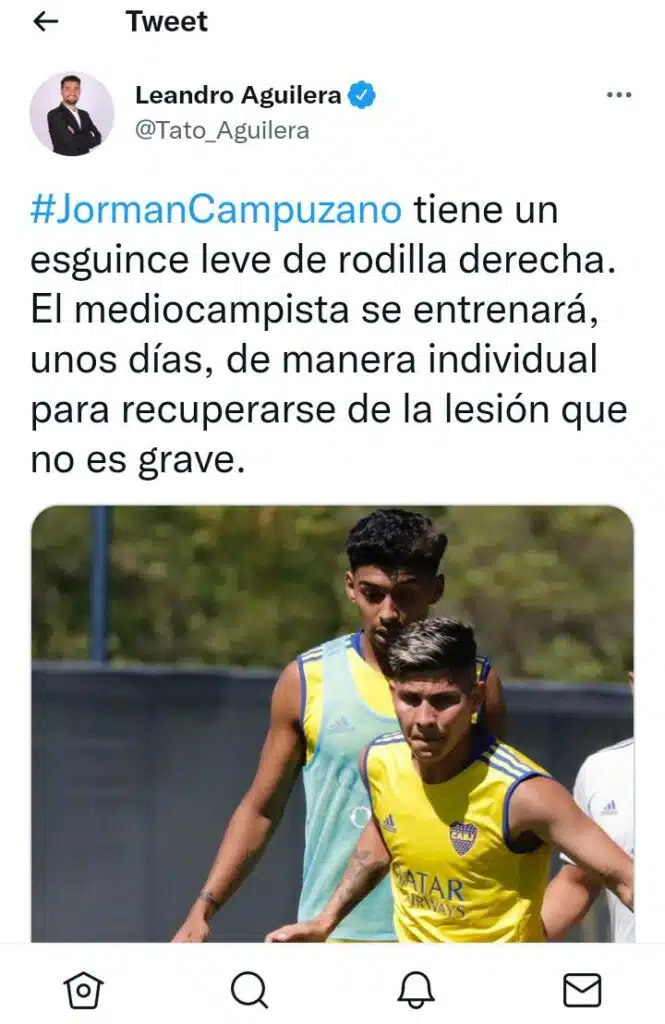Go back using the arrow icon
Viewport: 665px width, 1024px height.
click(x=46, y=22)
